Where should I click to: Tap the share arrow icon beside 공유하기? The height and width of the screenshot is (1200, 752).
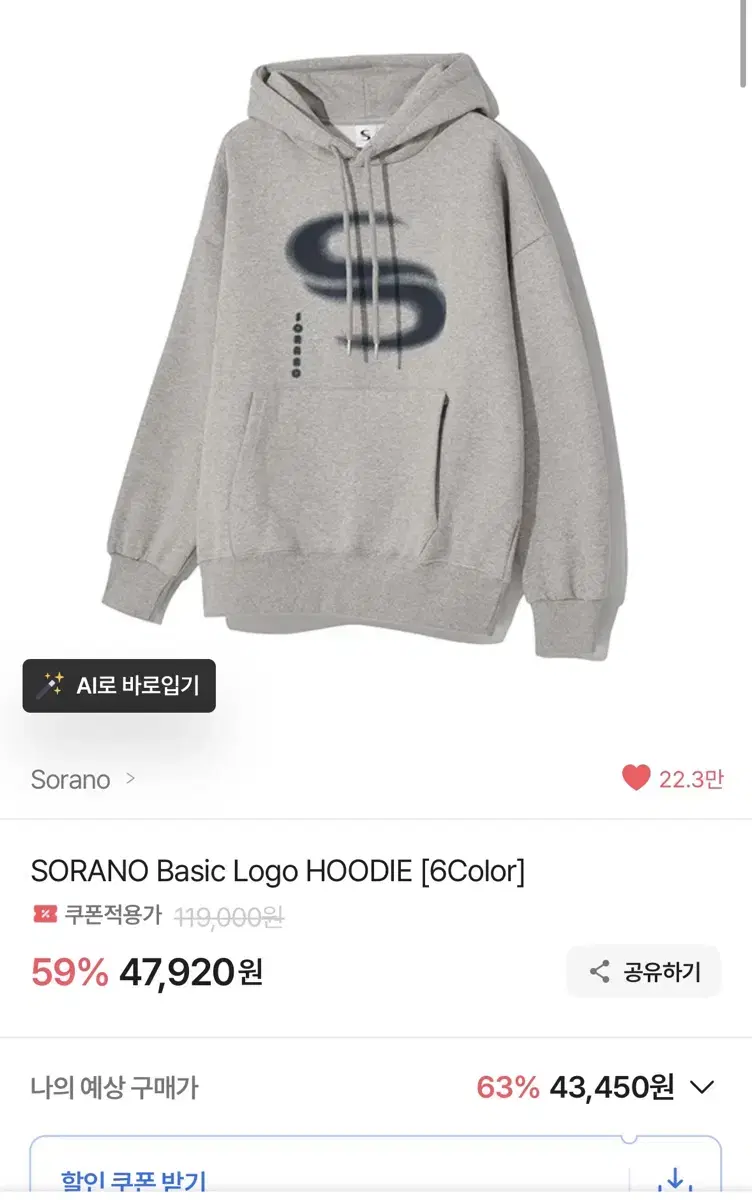pyautogui.click(x=601, y=971)
